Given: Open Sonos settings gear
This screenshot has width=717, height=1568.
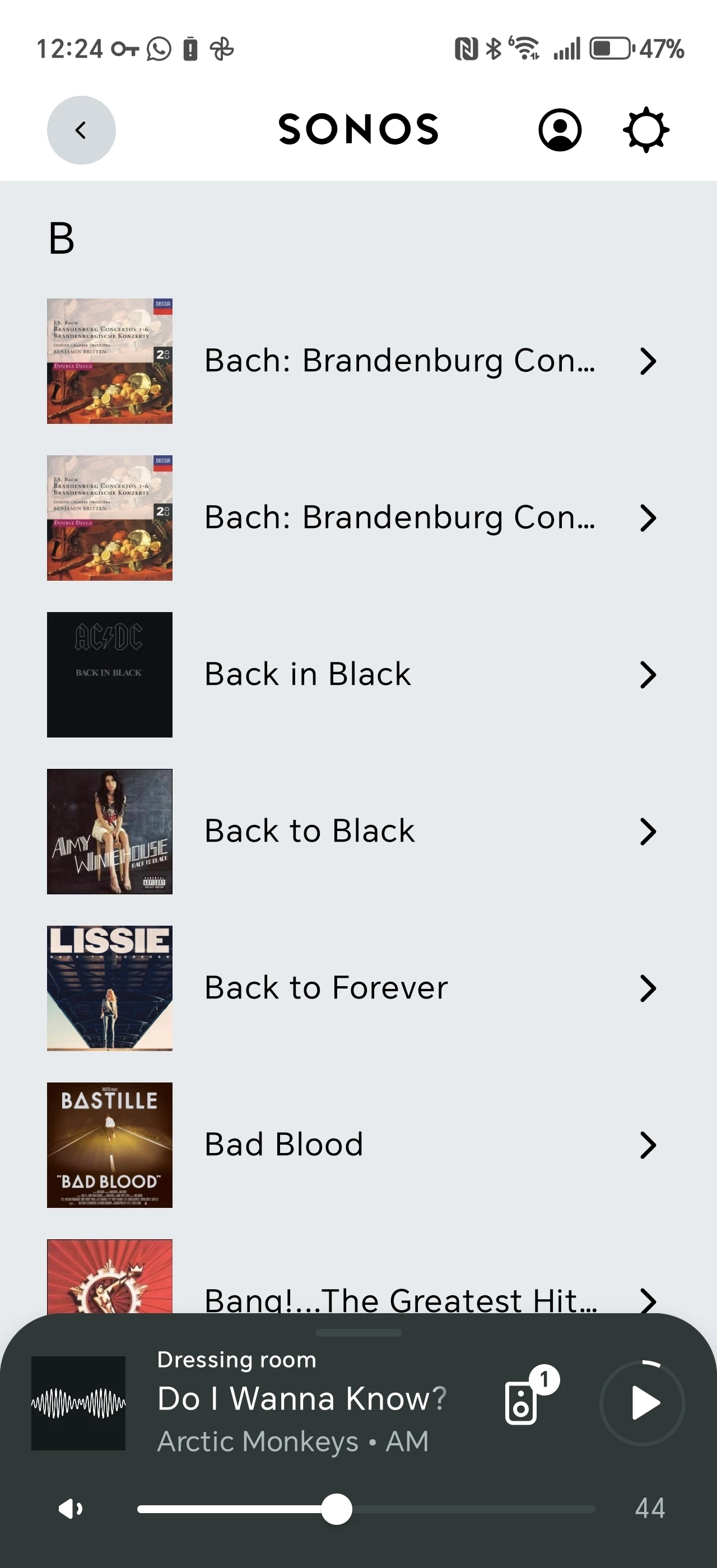Looking at the screenshot, I should point(646,130).
